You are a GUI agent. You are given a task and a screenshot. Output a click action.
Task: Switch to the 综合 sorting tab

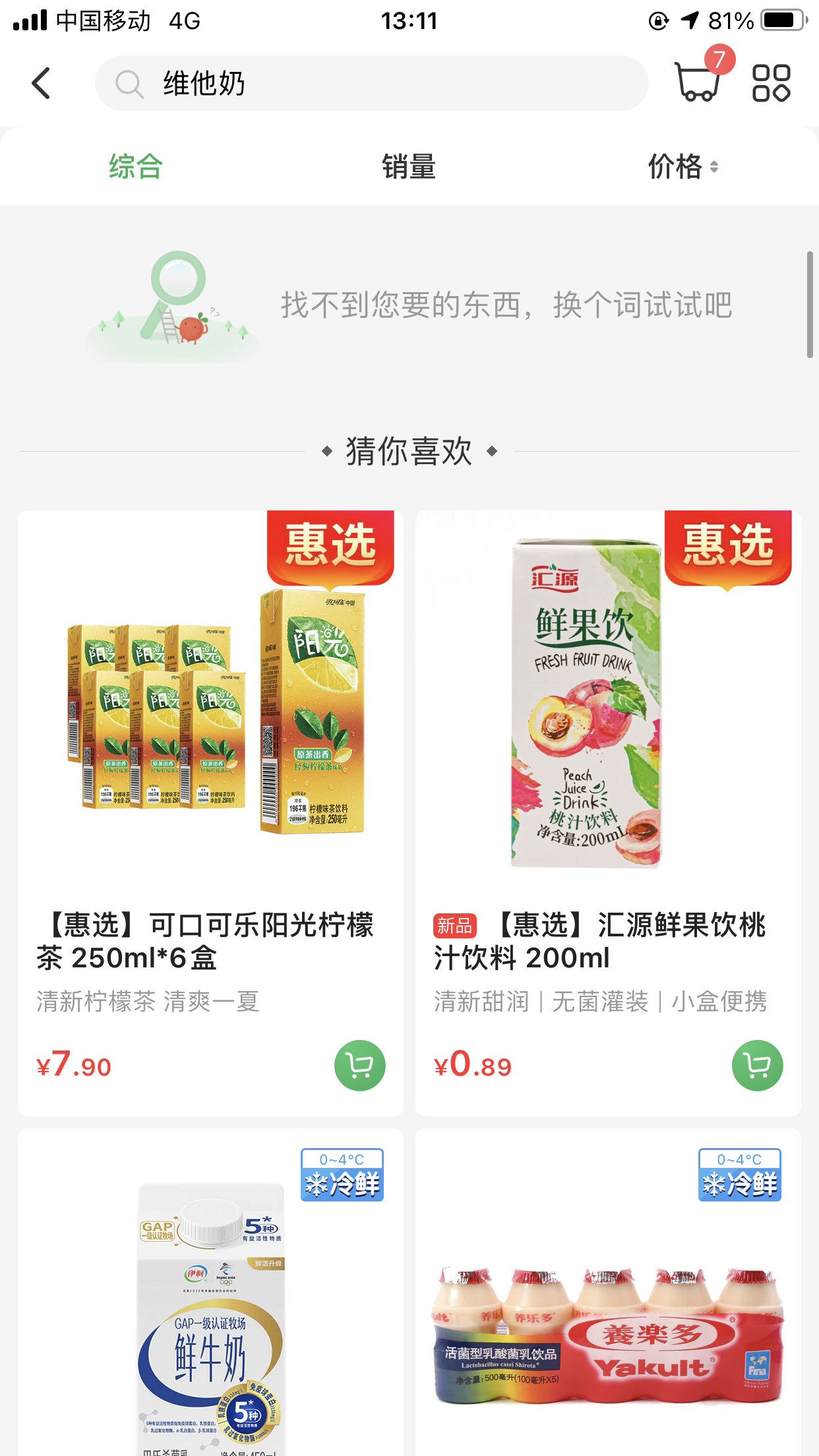point(136,167)
